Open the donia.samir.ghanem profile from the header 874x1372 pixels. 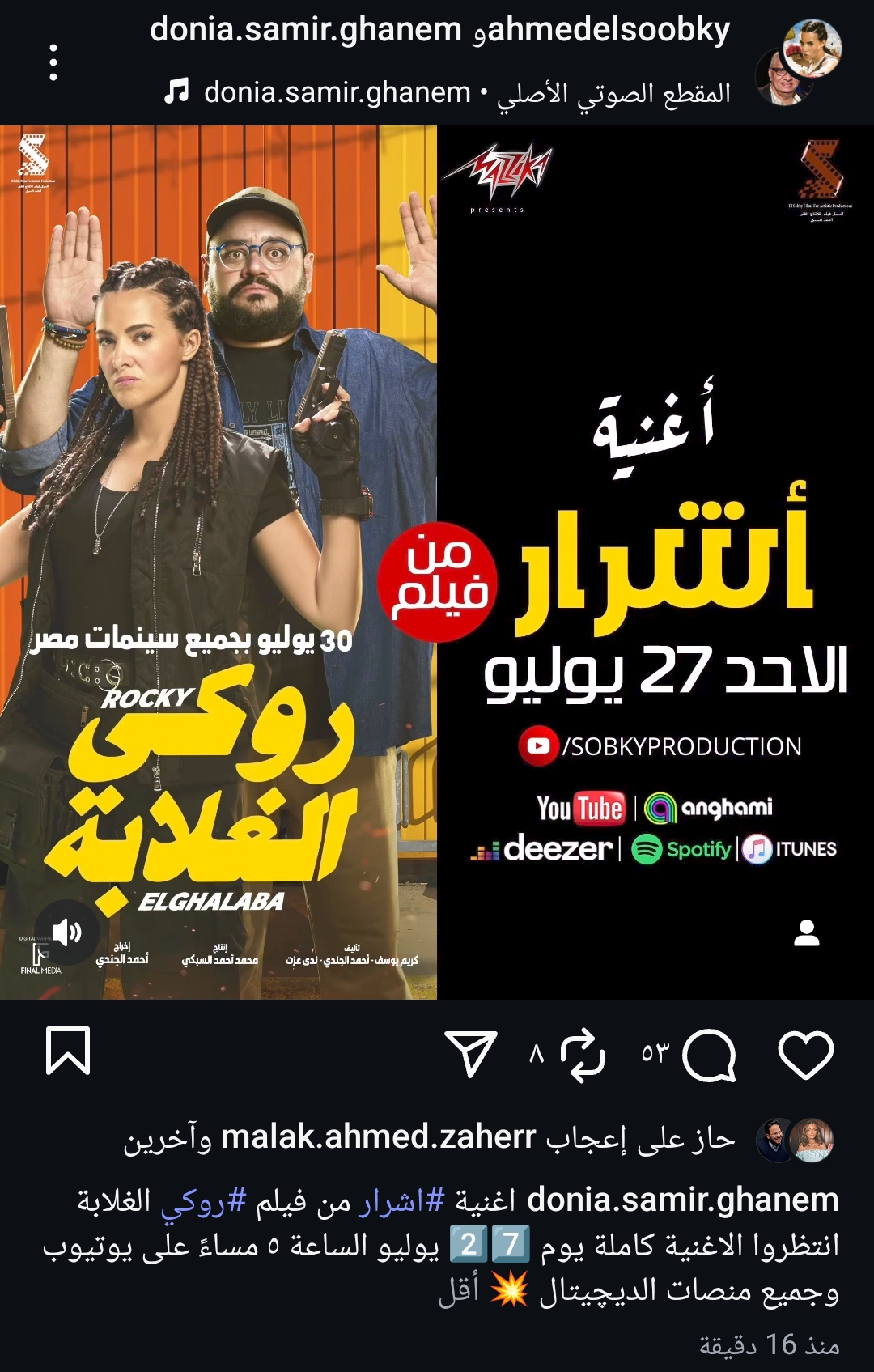tap(305, 30)
